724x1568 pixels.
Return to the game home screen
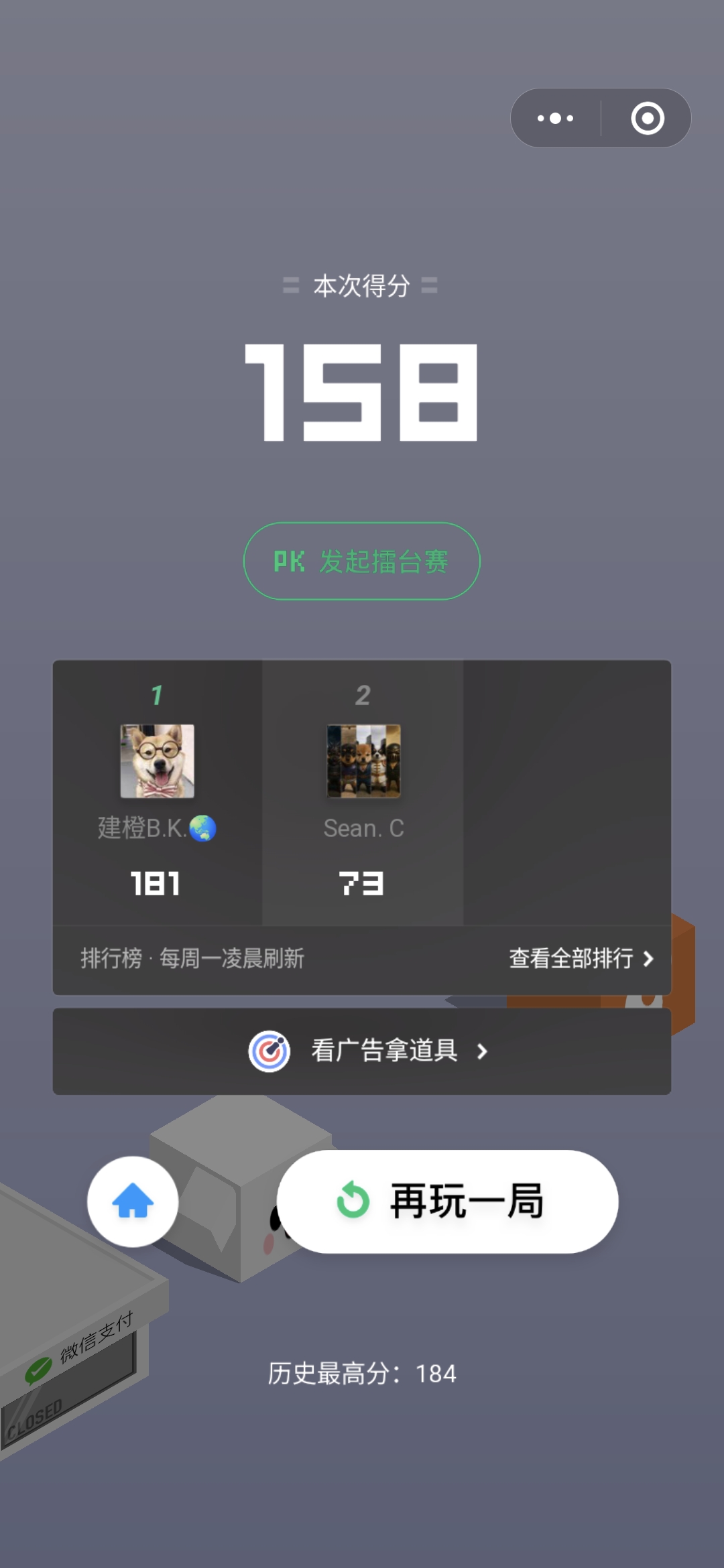pyautogui.click(x=133, y=1201)
